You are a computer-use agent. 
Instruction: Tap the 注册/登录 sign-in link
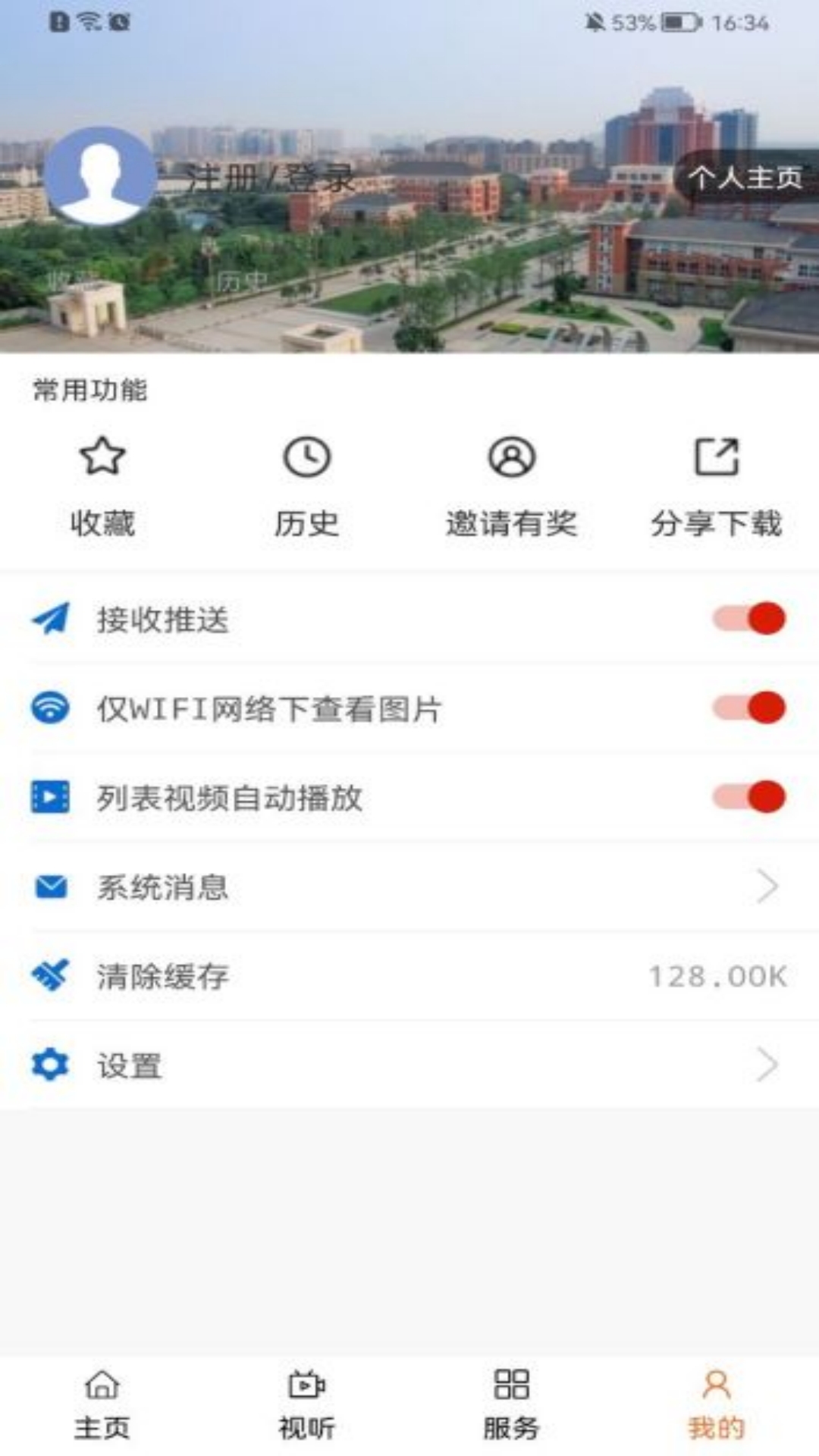coord(269,179)
